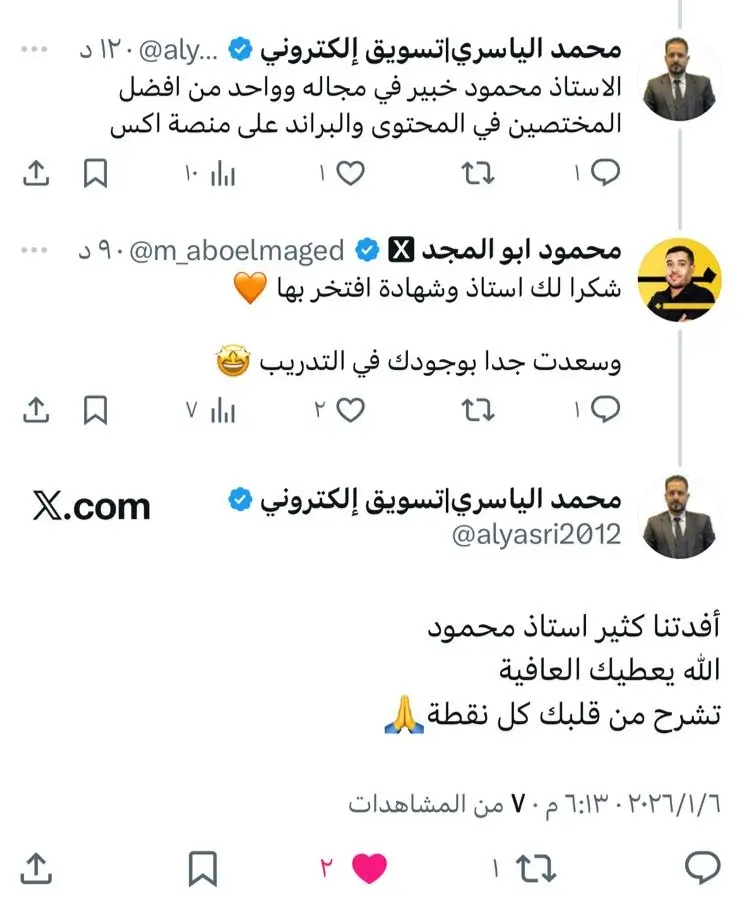This screenshot has width=739, height=924.
Task: Reply to the main @alyasri2012 post
Action: (x=703, y=866)
